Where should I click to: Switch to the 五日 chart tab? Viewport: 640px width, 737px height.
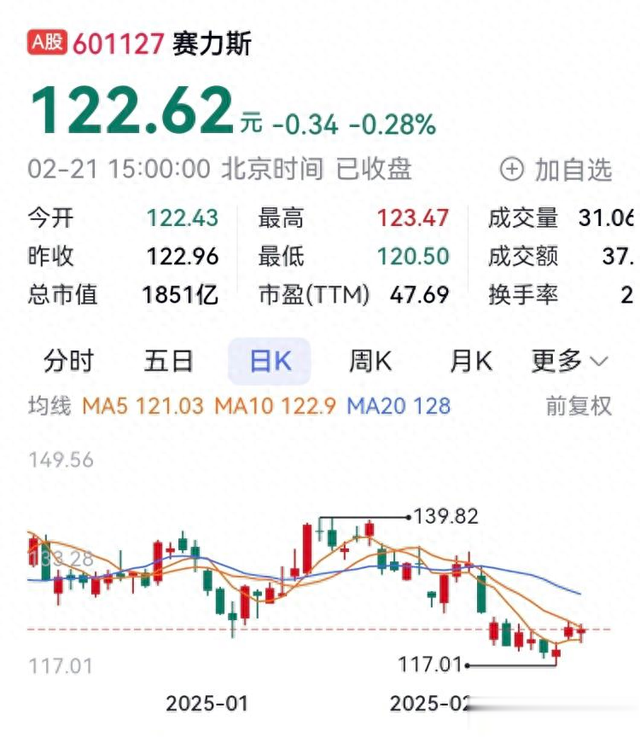click(169, 361)
